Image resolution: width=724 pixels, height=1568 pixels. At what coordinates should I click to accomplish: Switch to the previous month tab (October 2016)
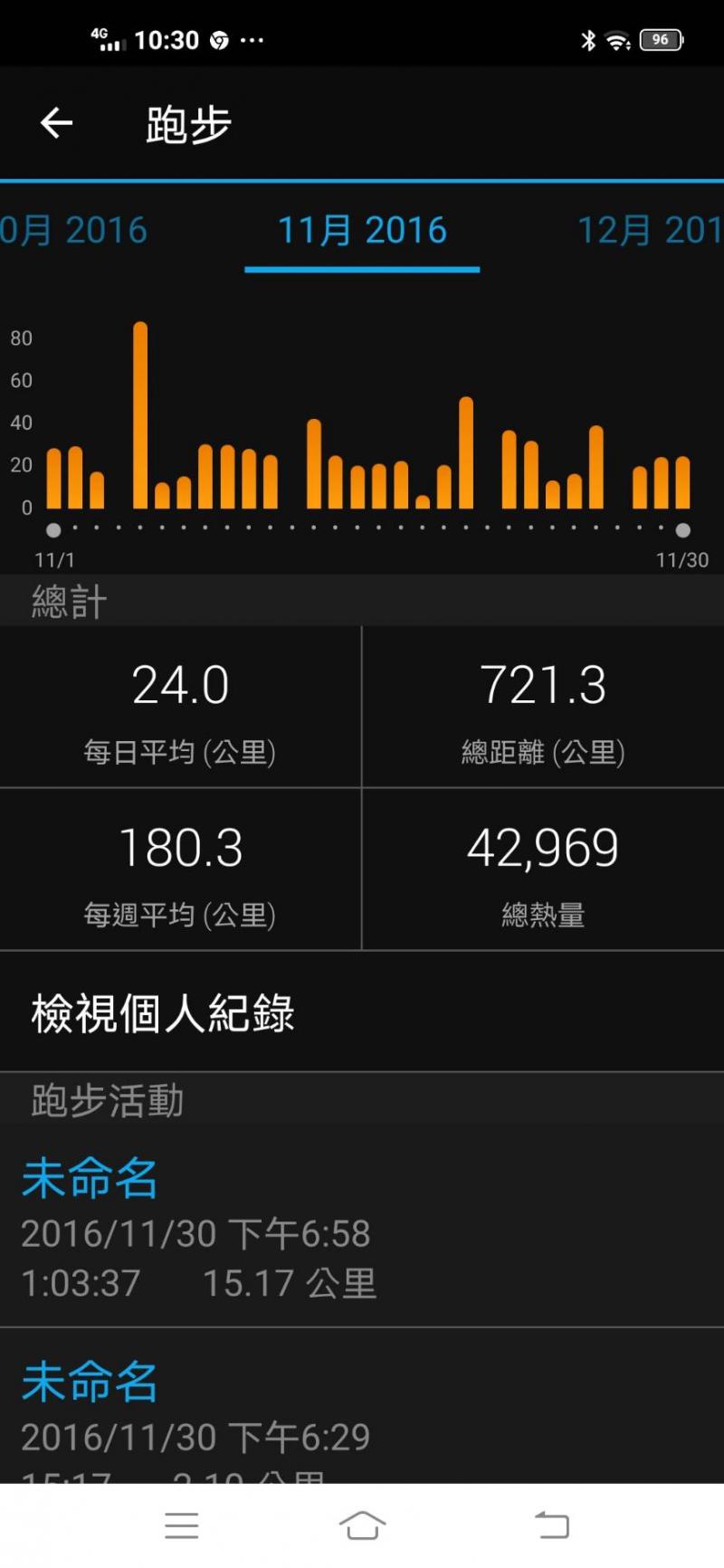pos(74,231)
